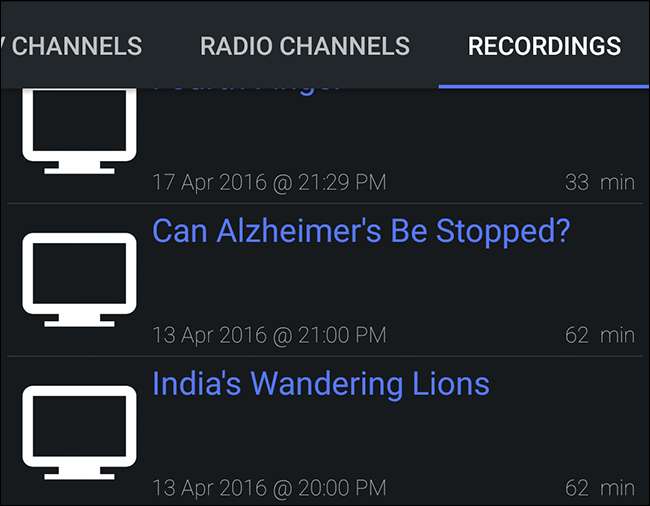Open India's Wandering Lions recording
Screen dimensions: 650x506
[325, 430]
